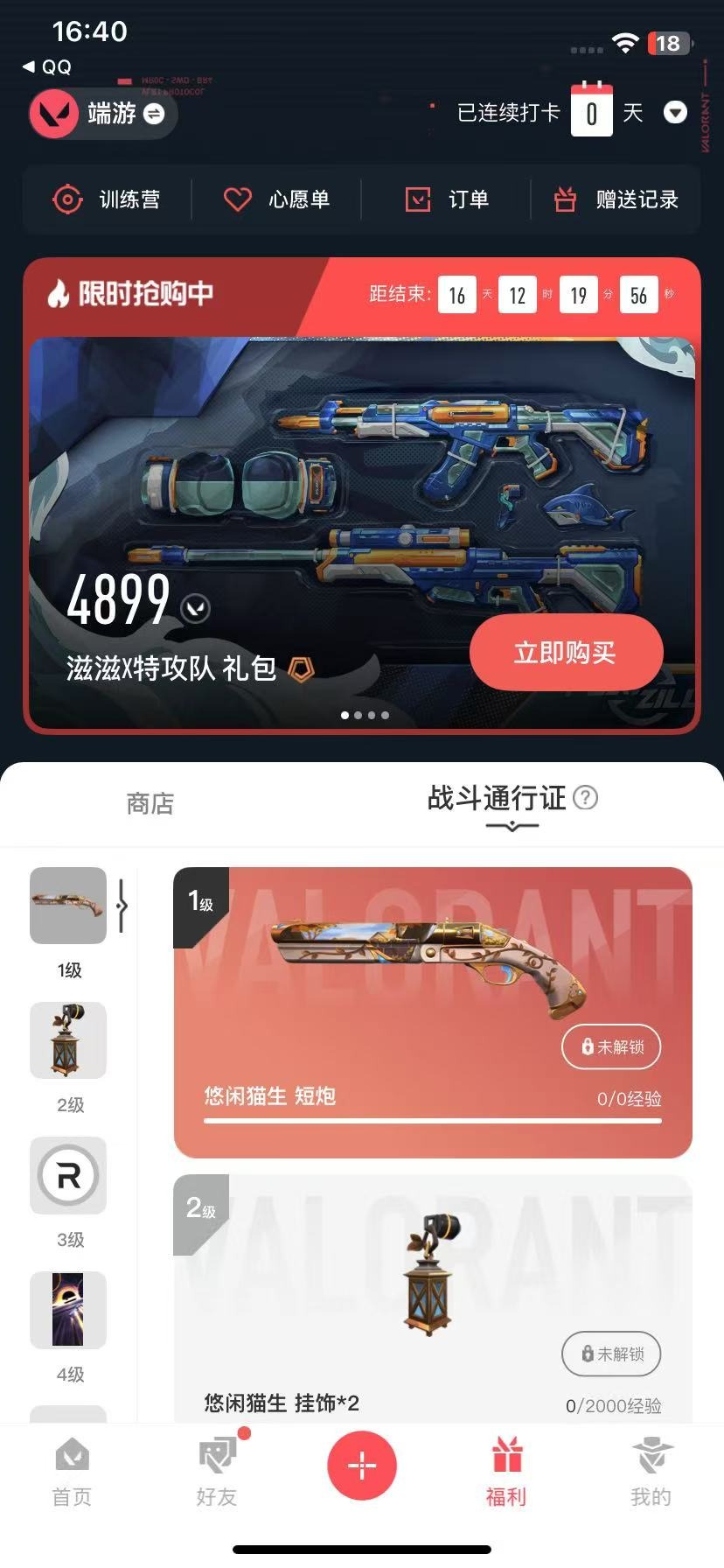The width and height of the screenshot is (724, 1568).
Task: Select the level 3级 thumbnail
Action: 68,1175
